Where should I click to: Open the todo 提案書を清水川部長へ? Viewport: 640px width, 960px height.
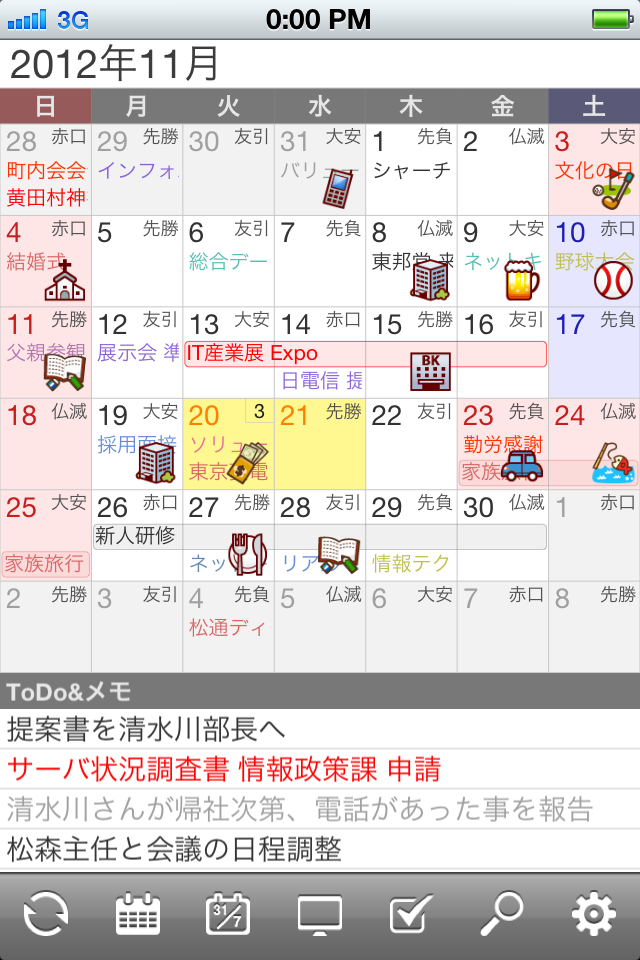pyautogui.click(x=320, y=728)
